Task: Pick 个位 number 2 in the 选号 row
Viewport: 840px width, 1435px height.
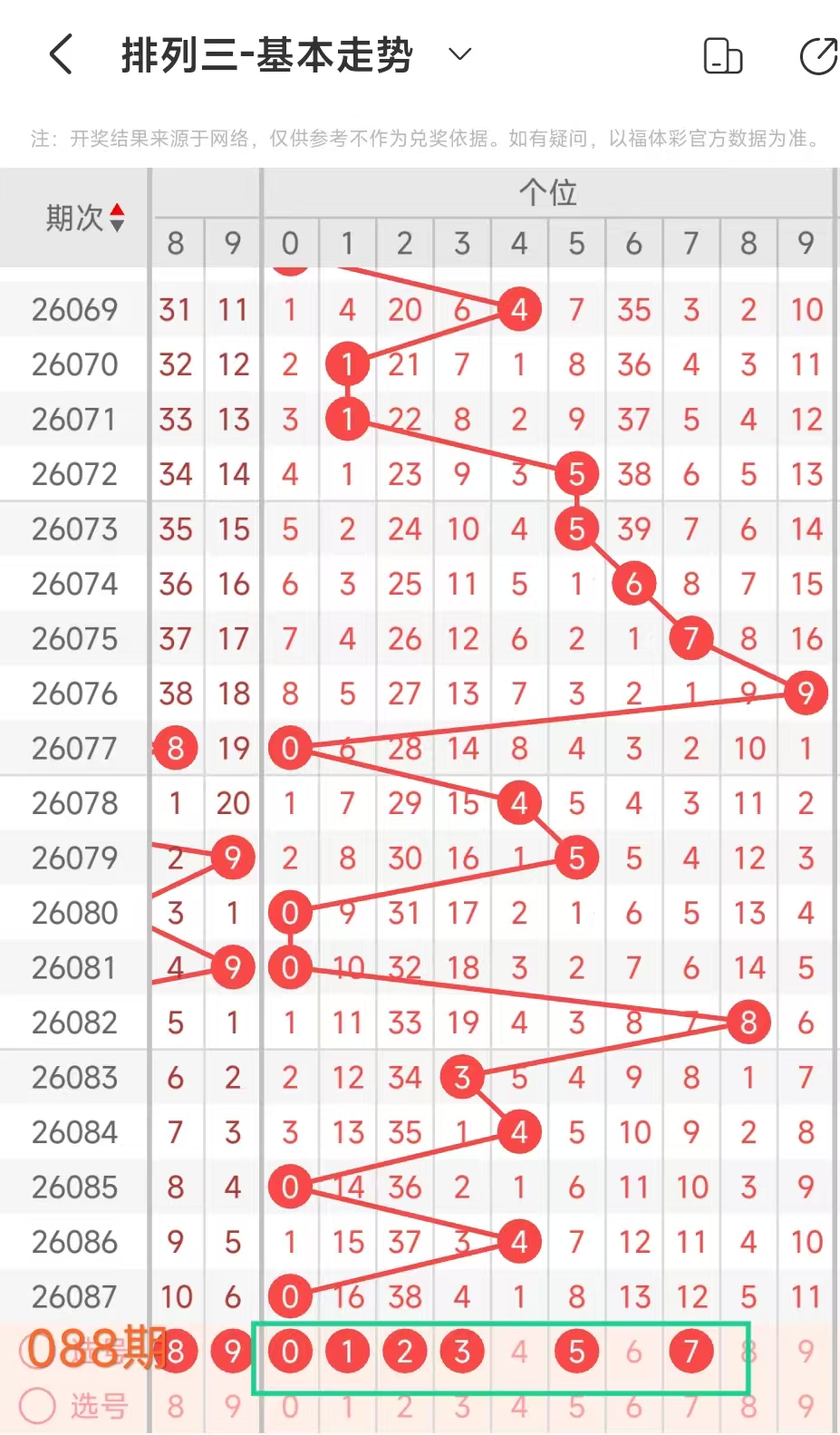Action: [404, 1406]
